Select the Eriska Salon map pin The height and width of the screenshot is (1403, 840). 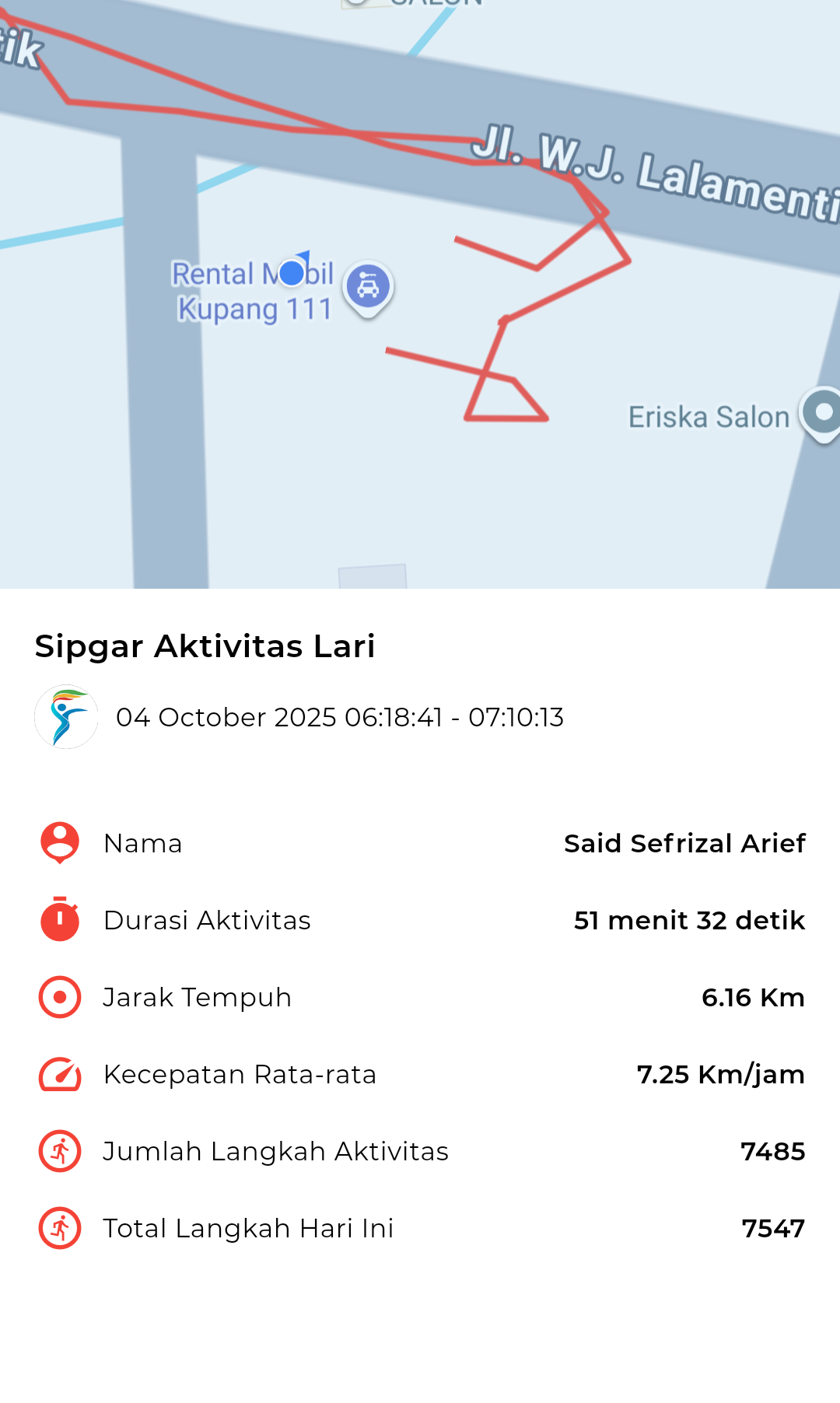pos(823,413)
